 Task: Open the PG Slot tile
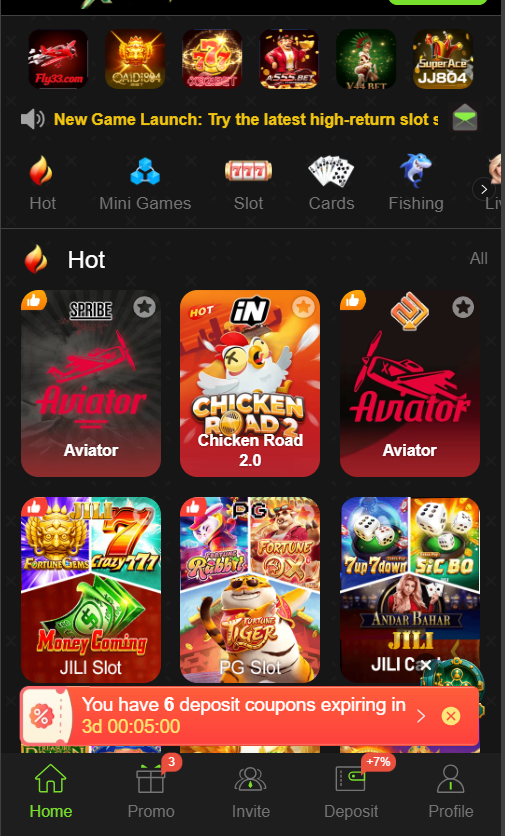250,590
